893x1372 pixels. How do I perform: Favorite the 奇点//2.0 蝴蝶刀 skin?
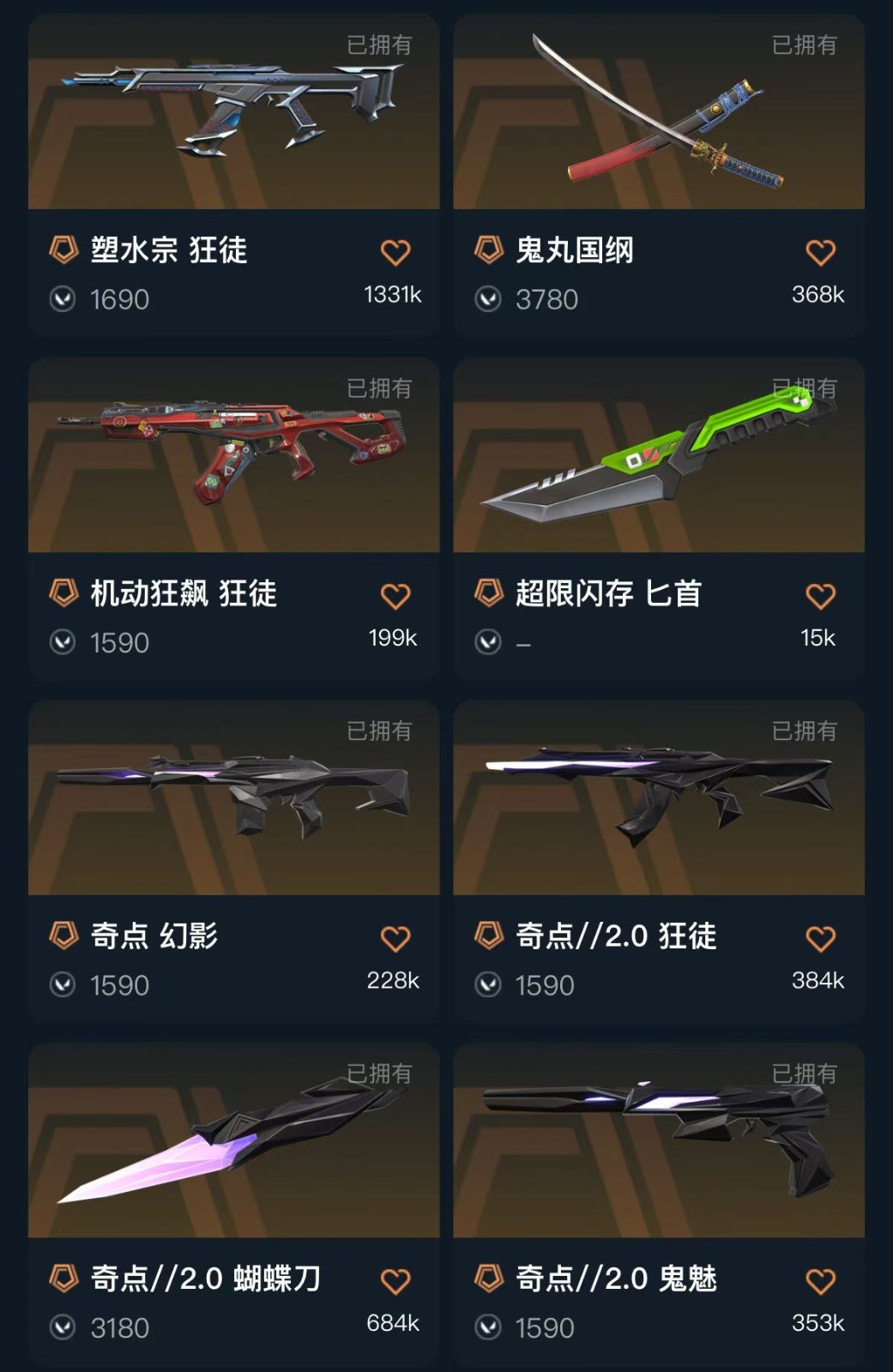(x=395, y=1282)
